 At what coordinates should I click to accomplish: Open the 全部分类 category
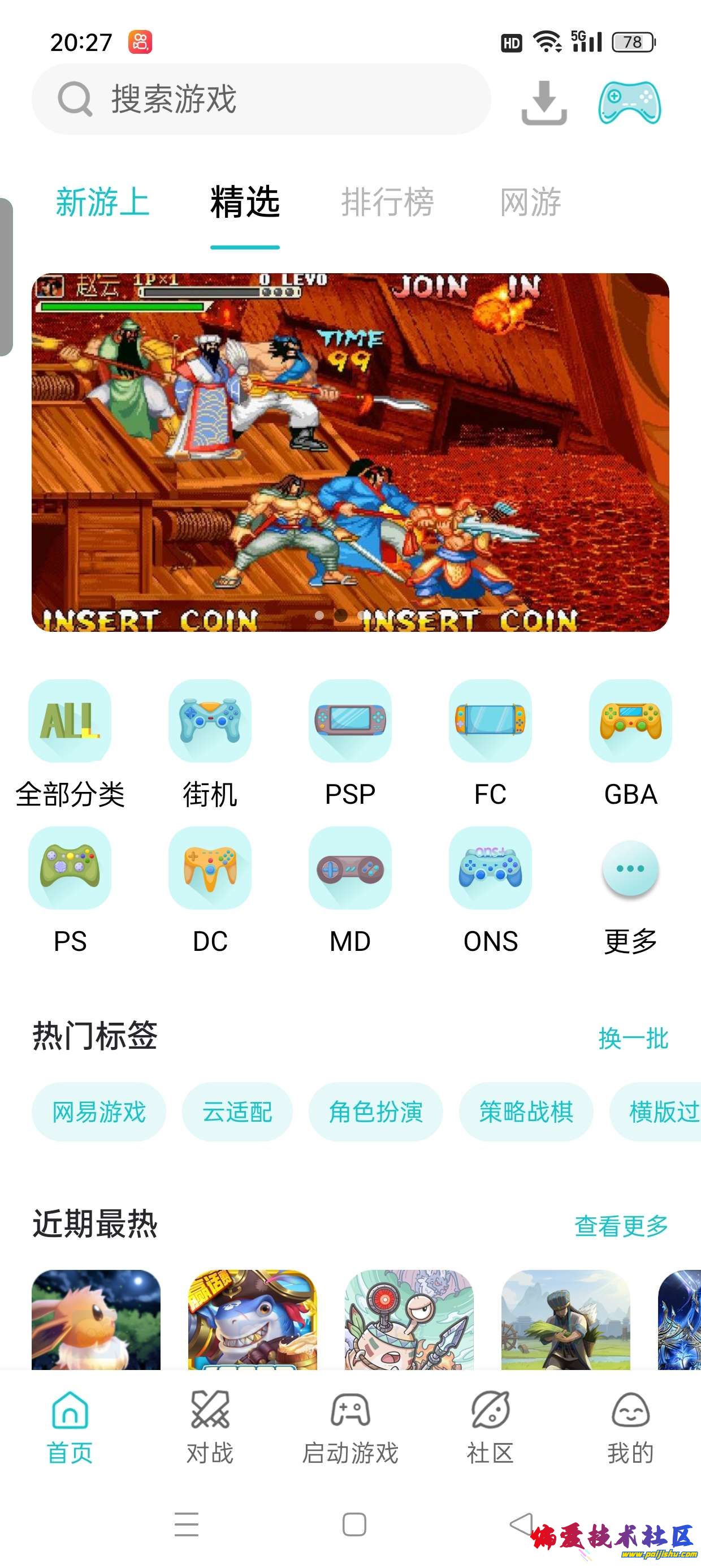click(70, 744)
